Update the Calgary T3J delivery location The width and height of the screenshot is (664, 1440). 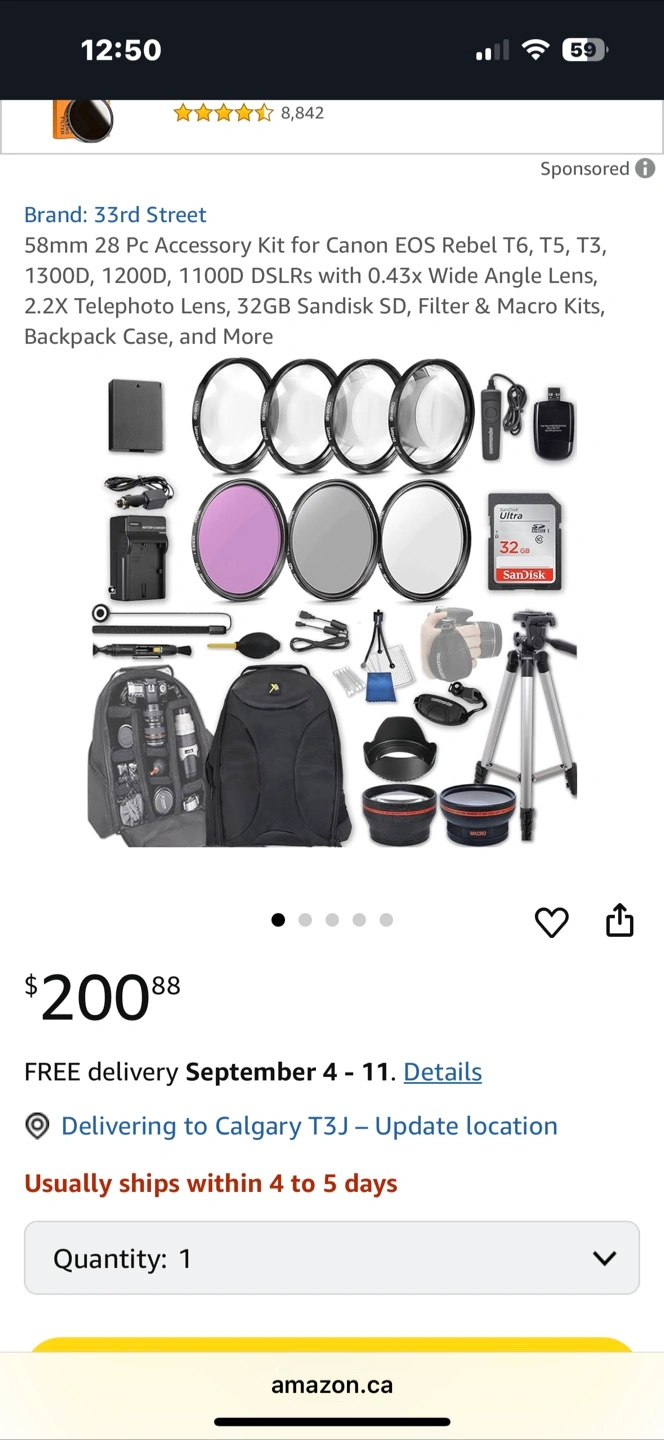(309, 1126)
